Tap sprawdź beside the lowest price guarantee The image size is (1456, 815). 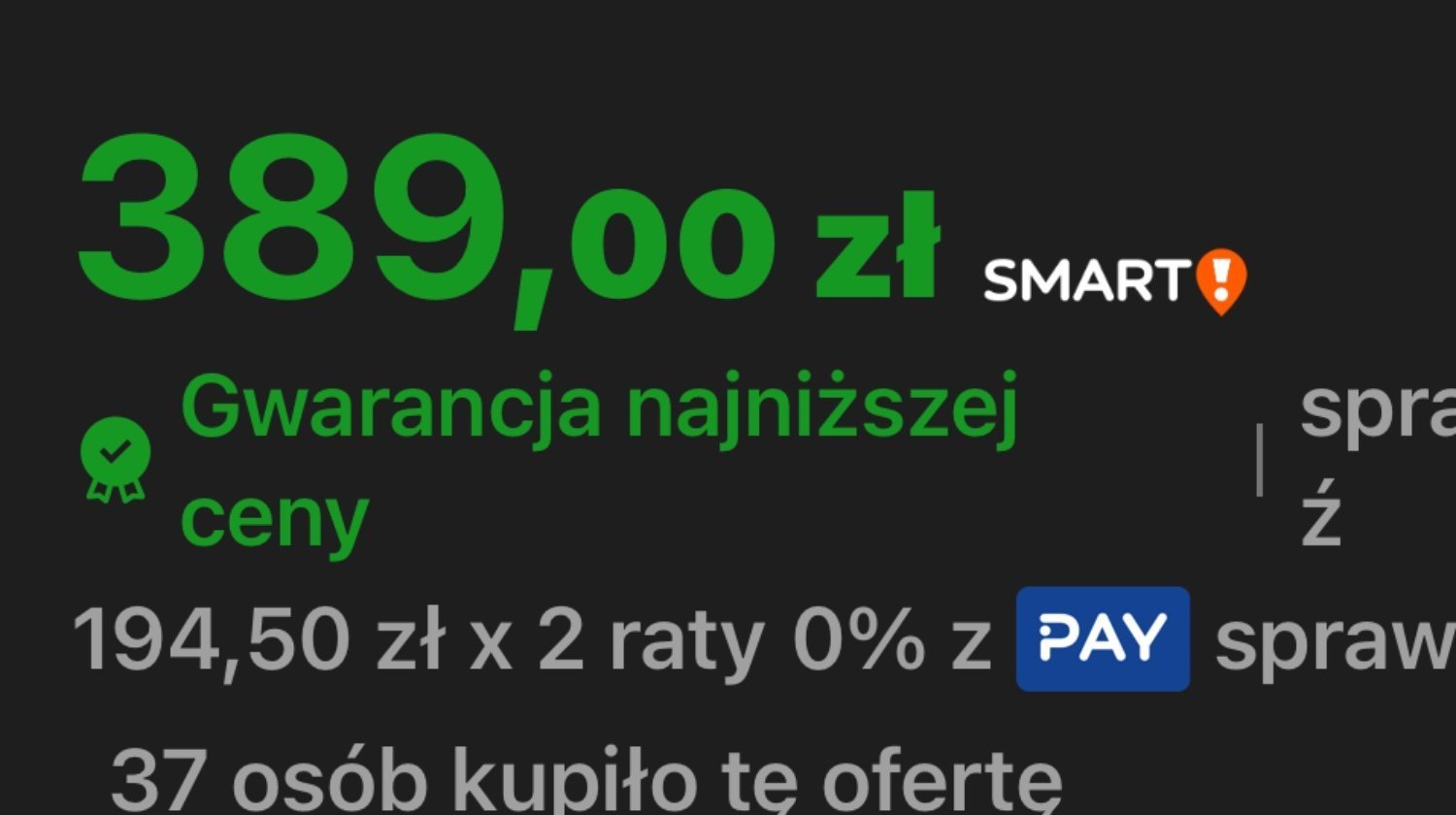click(x=1376, y=466)
